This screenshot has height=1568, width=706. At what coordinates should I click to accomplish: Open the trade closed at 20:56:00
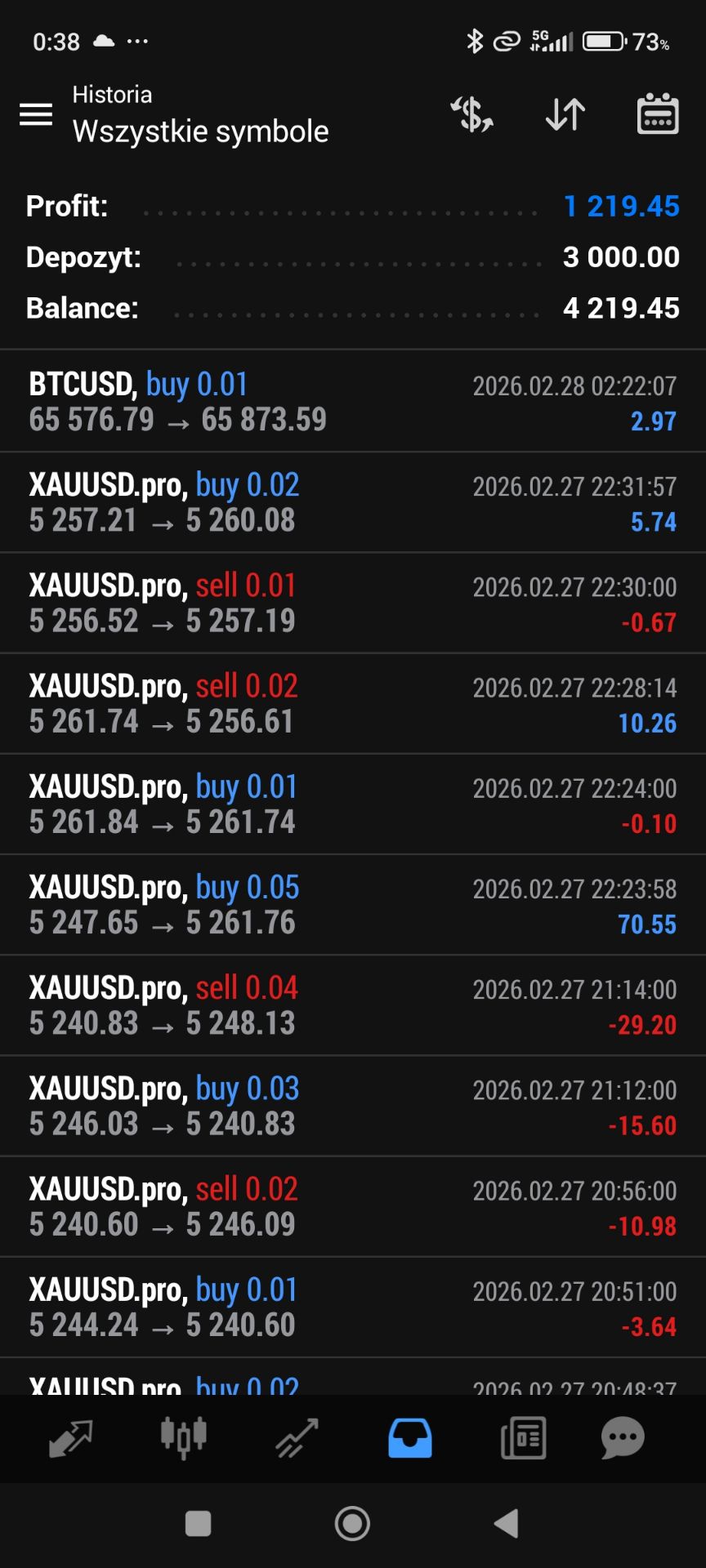pyautogui.click(x=353, y=1206)
